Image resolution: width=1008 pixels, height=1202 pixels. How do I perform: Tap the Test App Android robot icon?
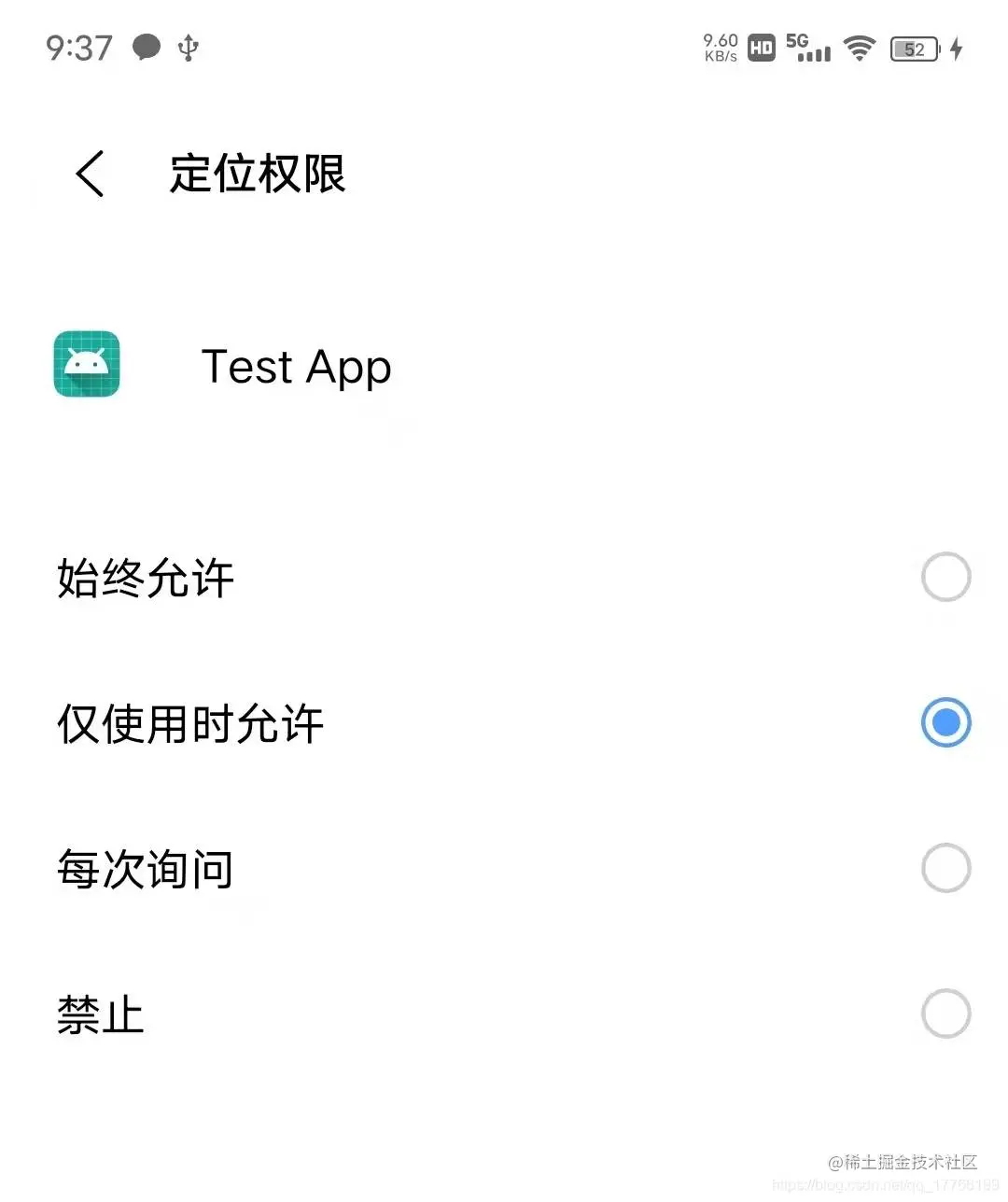pyautogui.click(x=86, y=365)
